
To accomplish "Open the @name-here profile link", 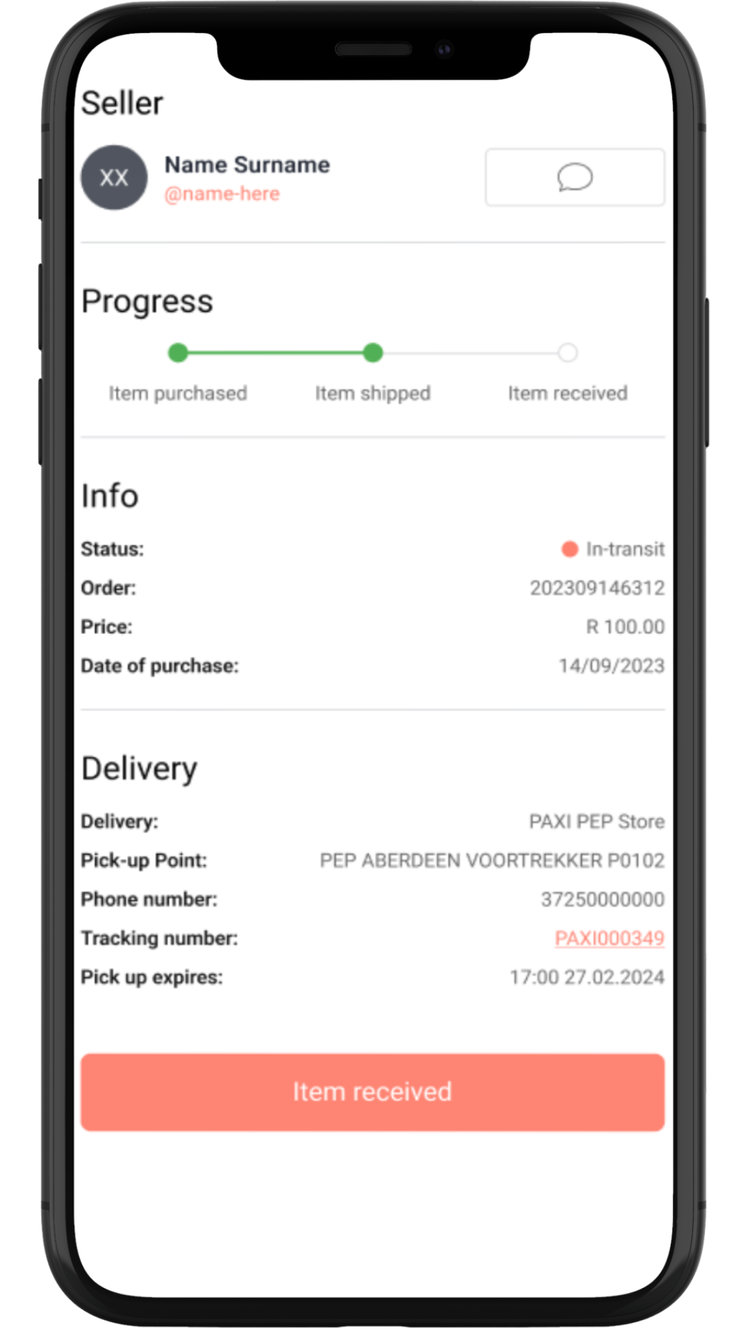I will pyautogui.click(x=223, y=194).
